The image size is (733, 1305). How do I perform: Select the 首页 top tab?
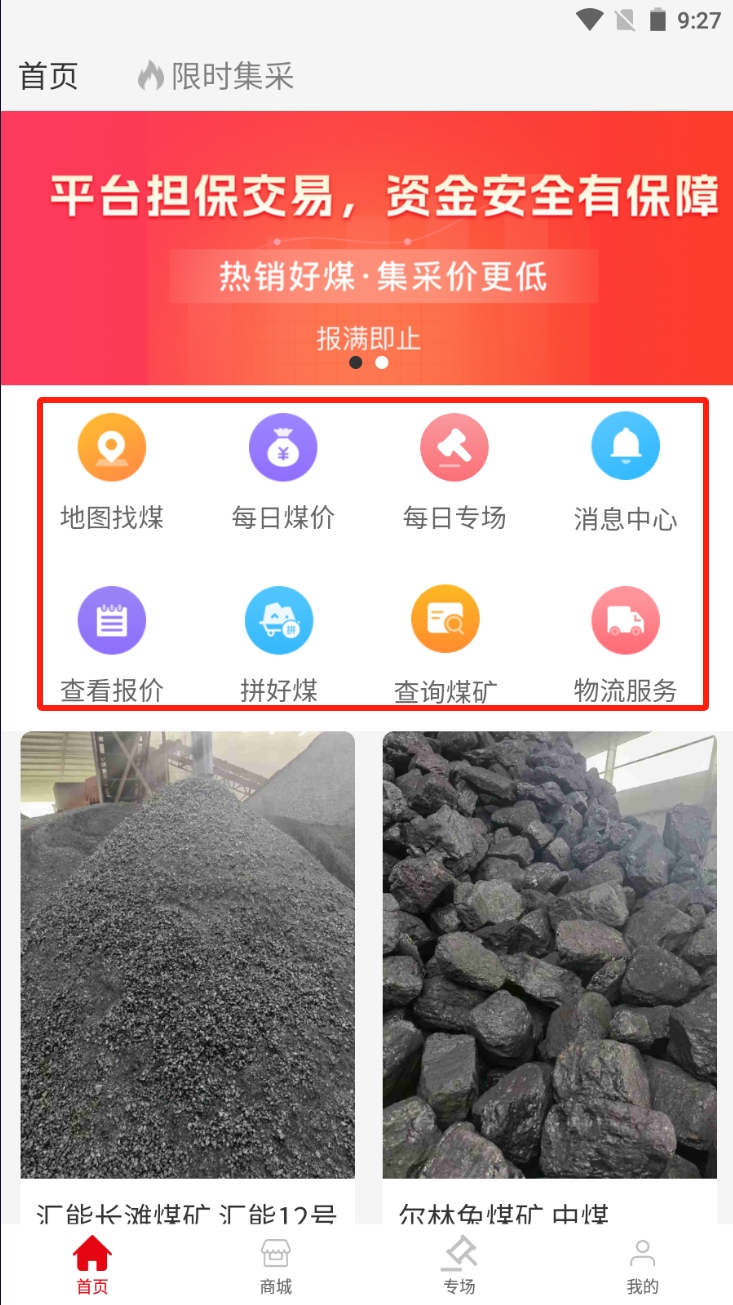click(48, 76)
